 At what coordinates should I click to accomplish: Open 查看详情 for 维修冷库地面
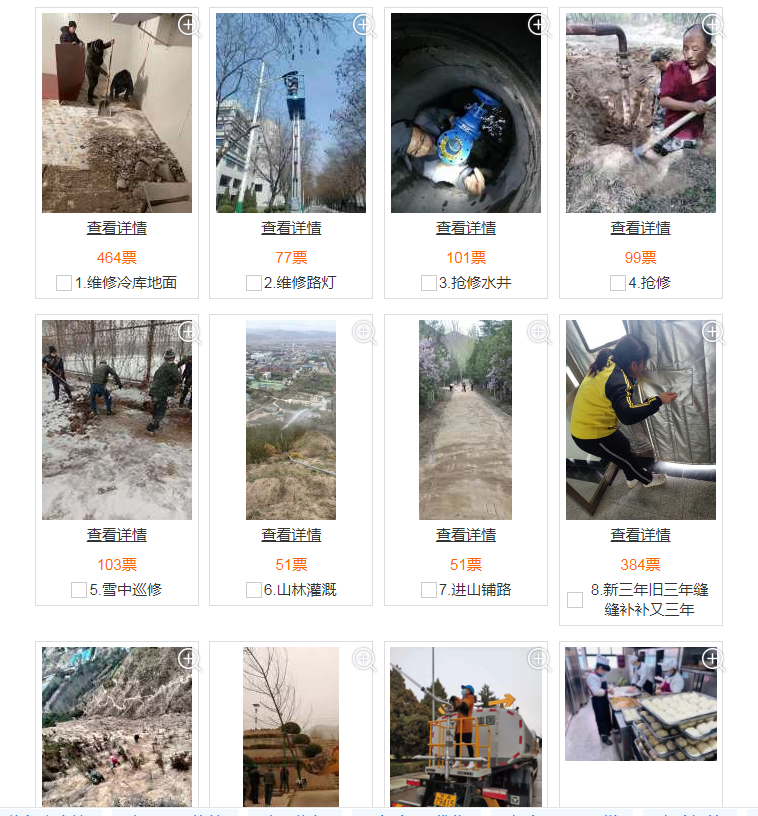(x=117, y=228)
